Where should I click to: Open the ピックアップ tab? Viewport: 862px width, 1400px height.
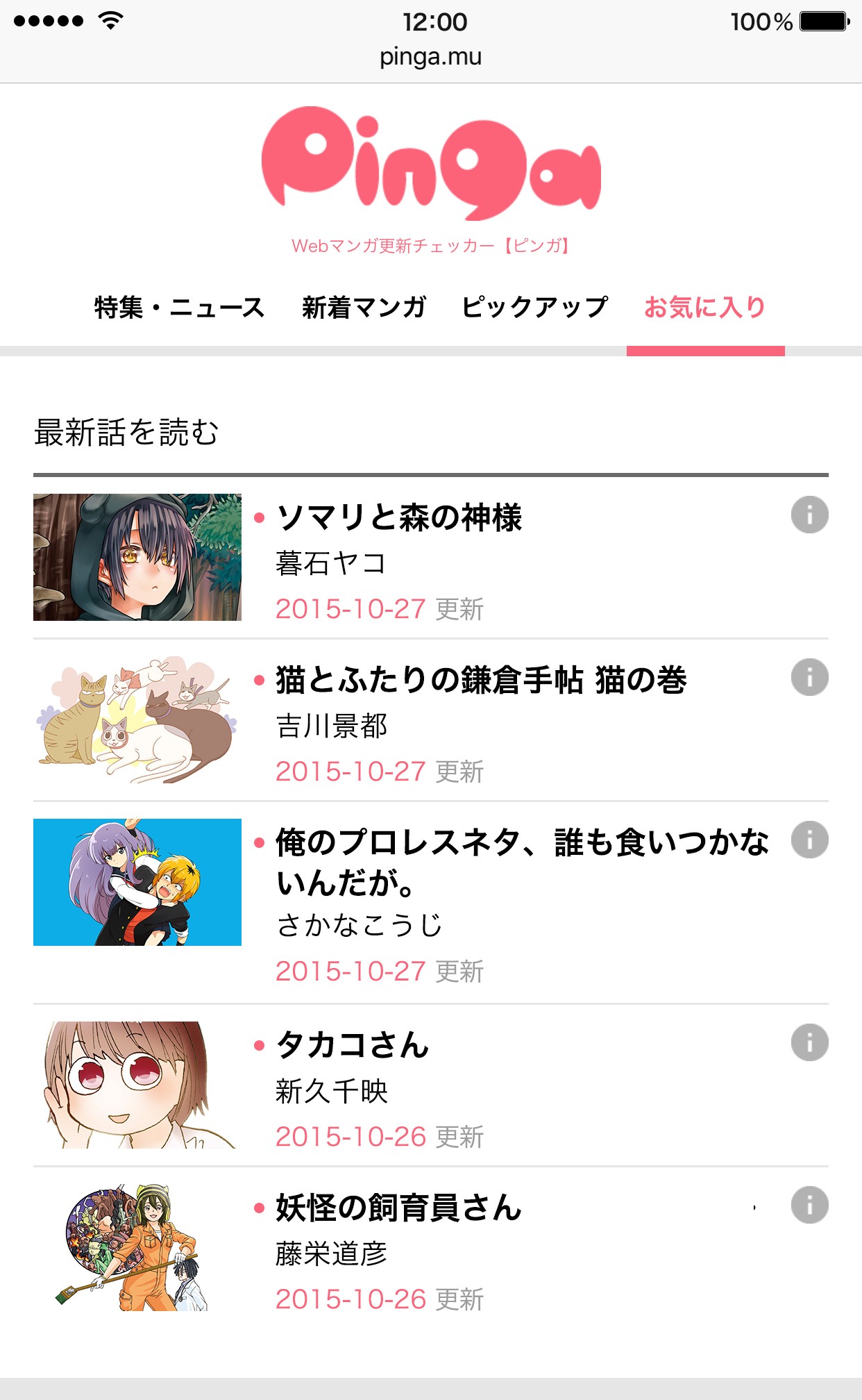click(x=534, y=308)
